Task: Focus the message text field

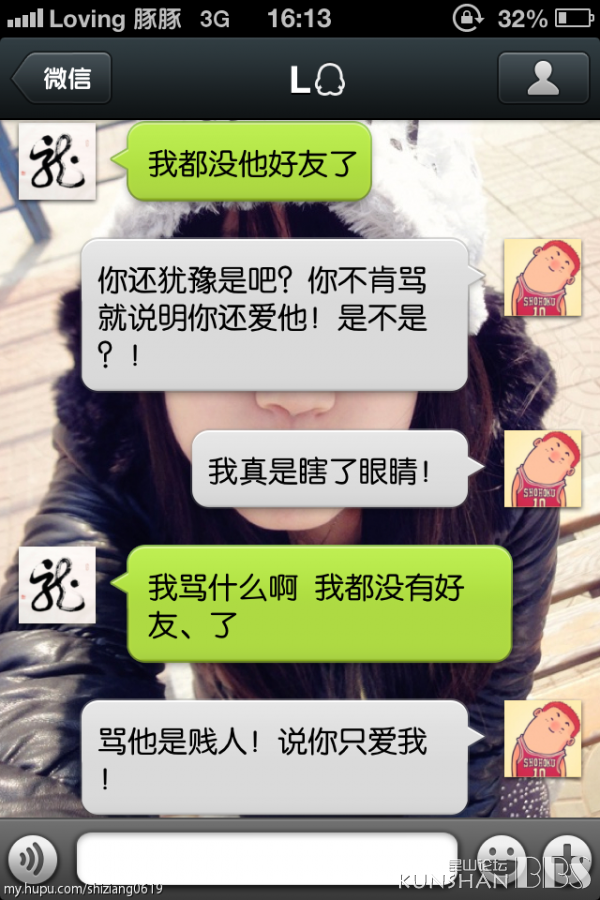Action: [x=267, y=858]
